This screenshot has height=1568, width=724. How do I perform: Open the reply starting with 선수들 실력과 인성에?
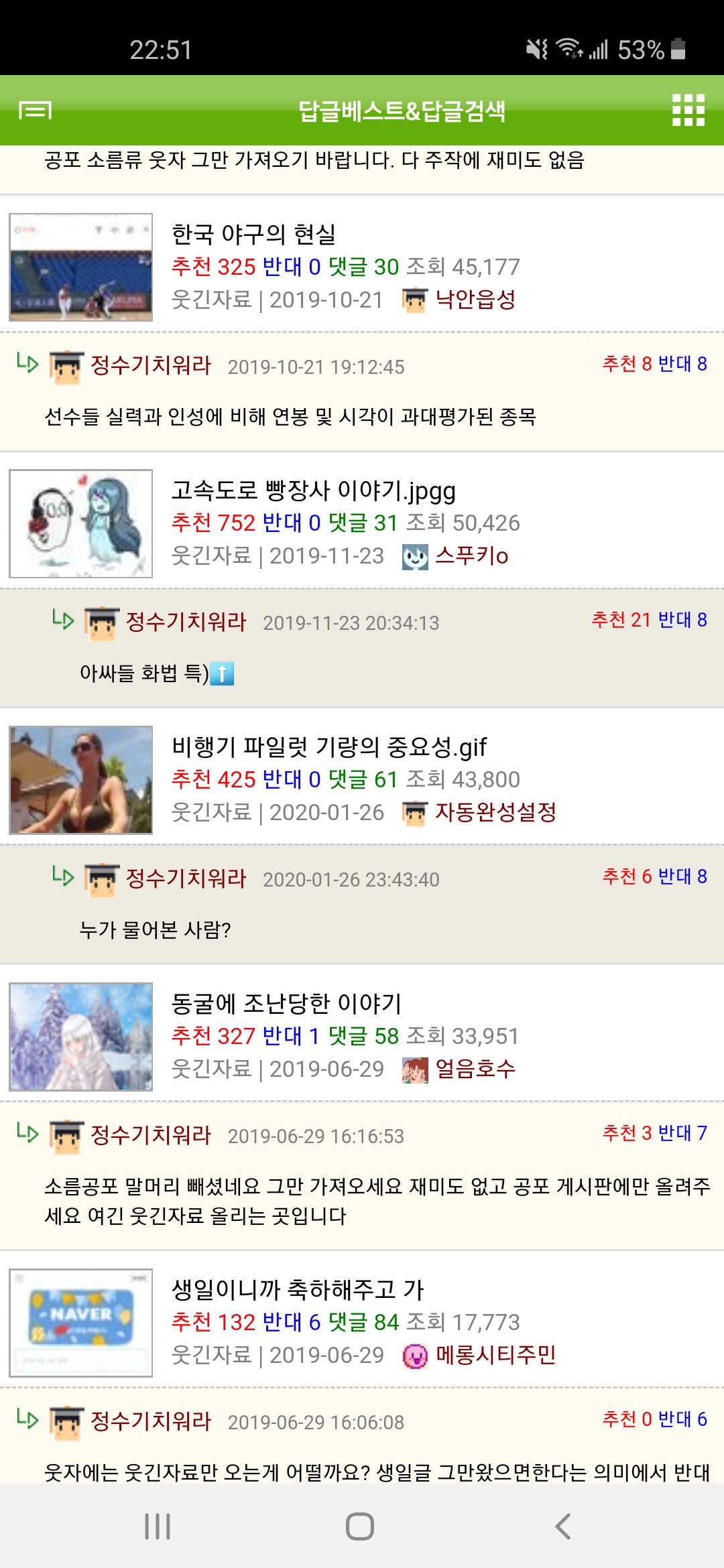290,417
